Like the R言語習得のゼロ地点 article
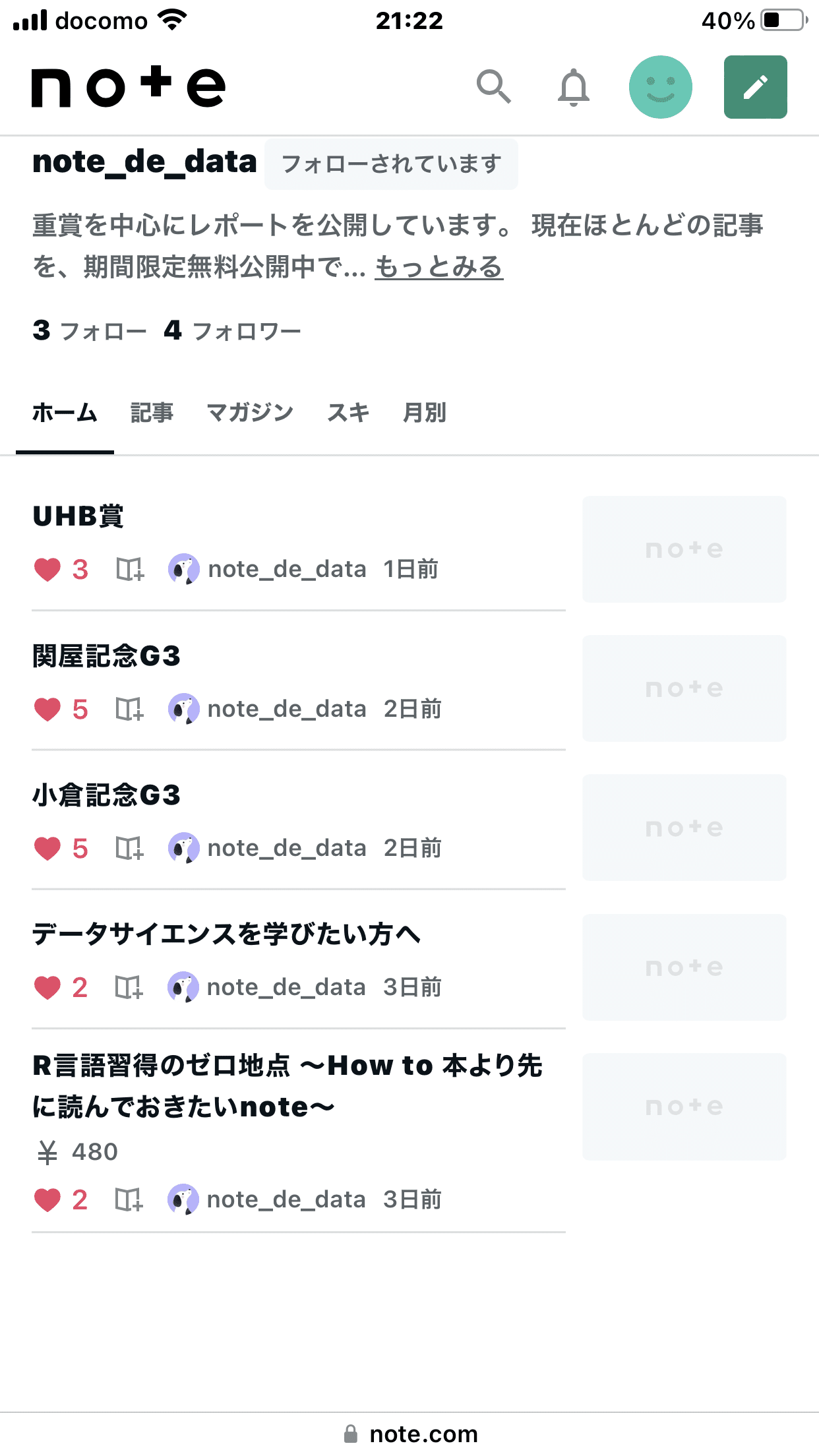Image resolution: width=819 pixels, height=1456 pixels. coord(48,1199)
